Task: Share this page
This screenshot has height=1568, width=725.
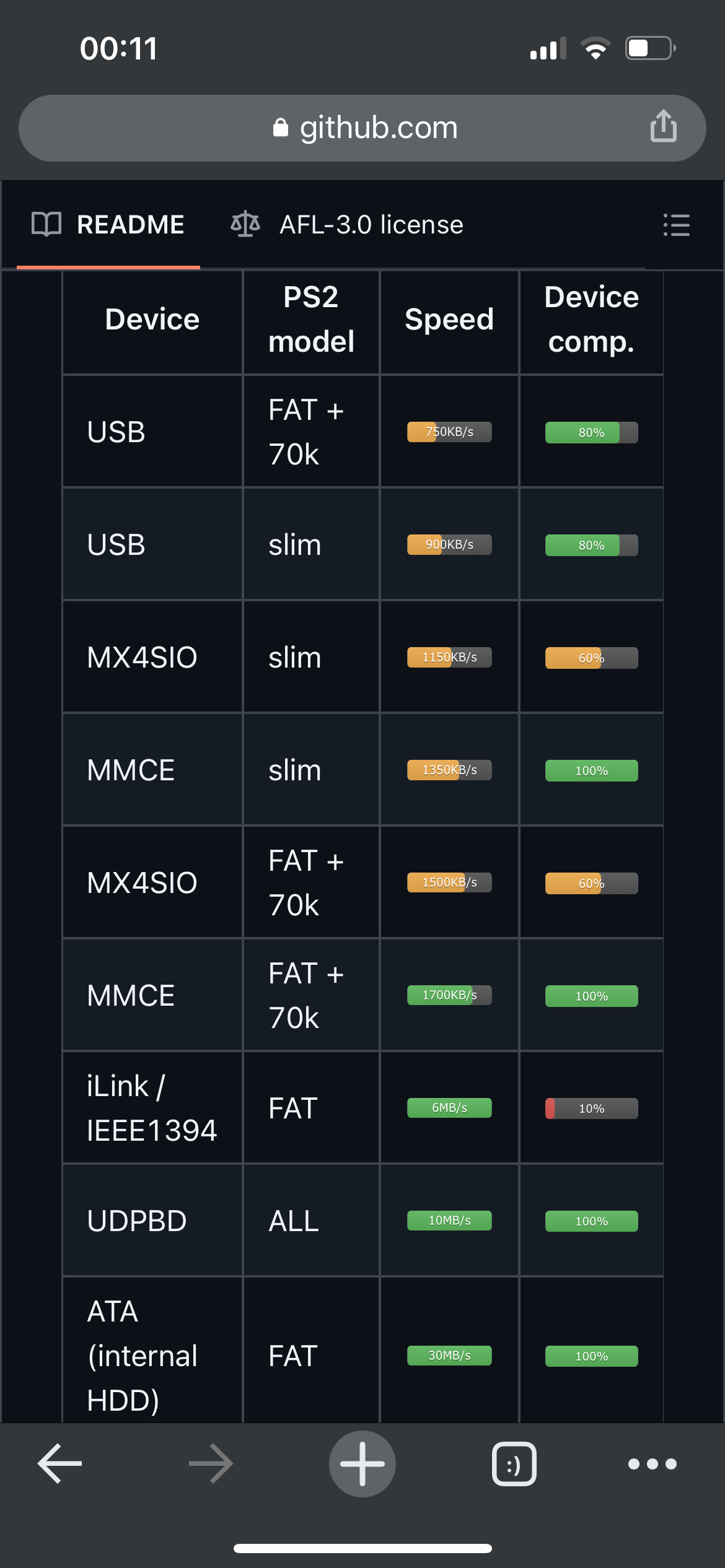Action: tap(663, 126)
